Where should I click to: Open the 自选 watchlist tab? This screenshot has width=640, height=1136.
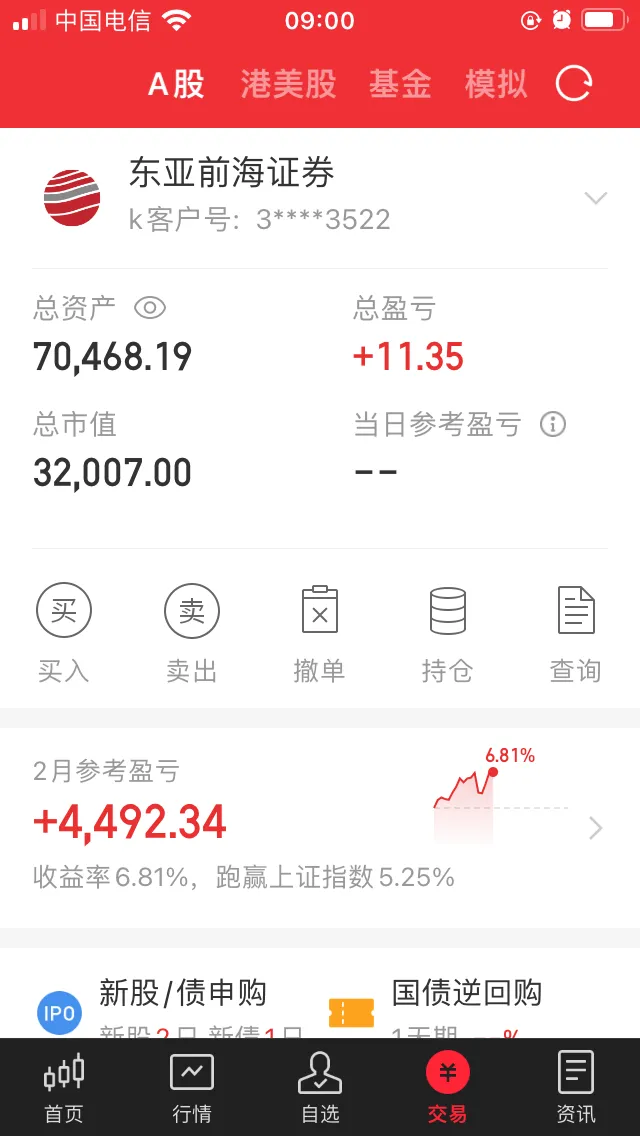pos(320,1087)
